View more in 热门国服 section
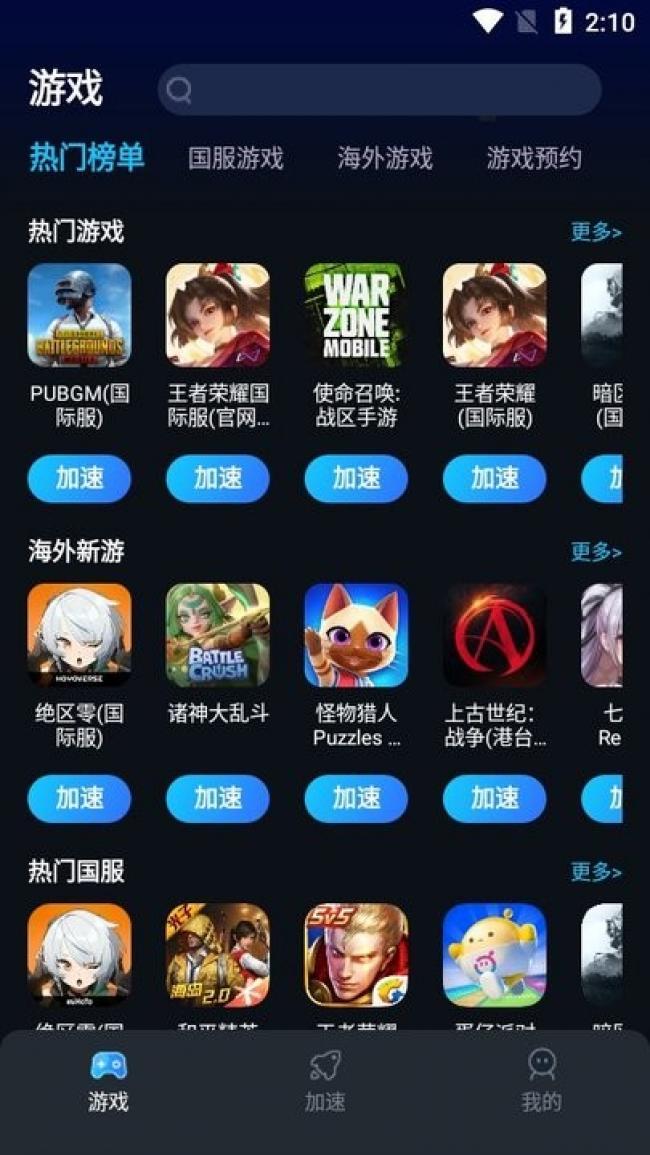 pos(595,872)
